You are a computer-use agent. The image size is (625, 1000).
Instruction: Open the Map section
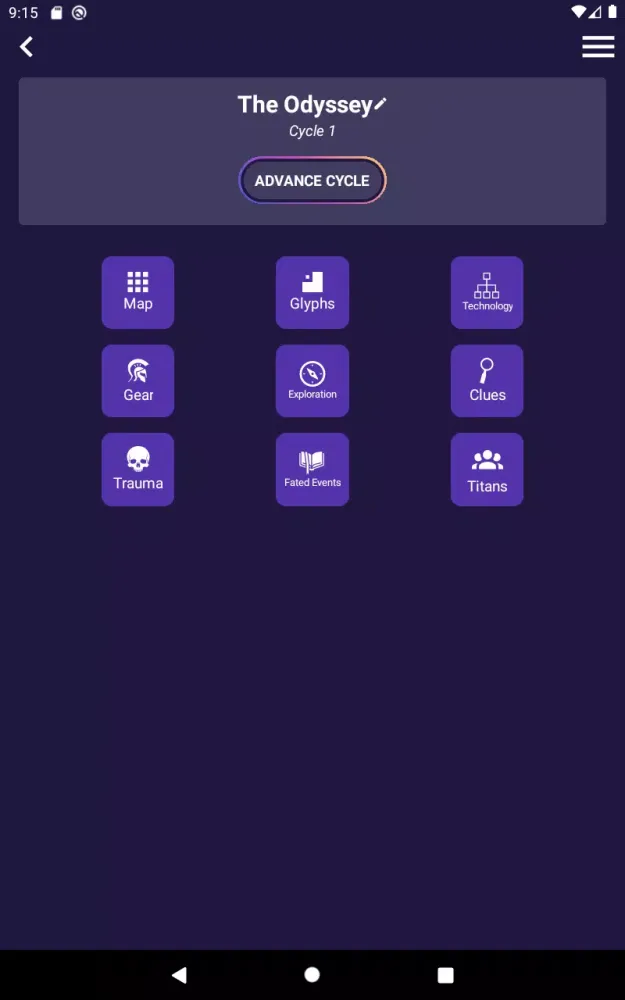click(x=138, y=292)
